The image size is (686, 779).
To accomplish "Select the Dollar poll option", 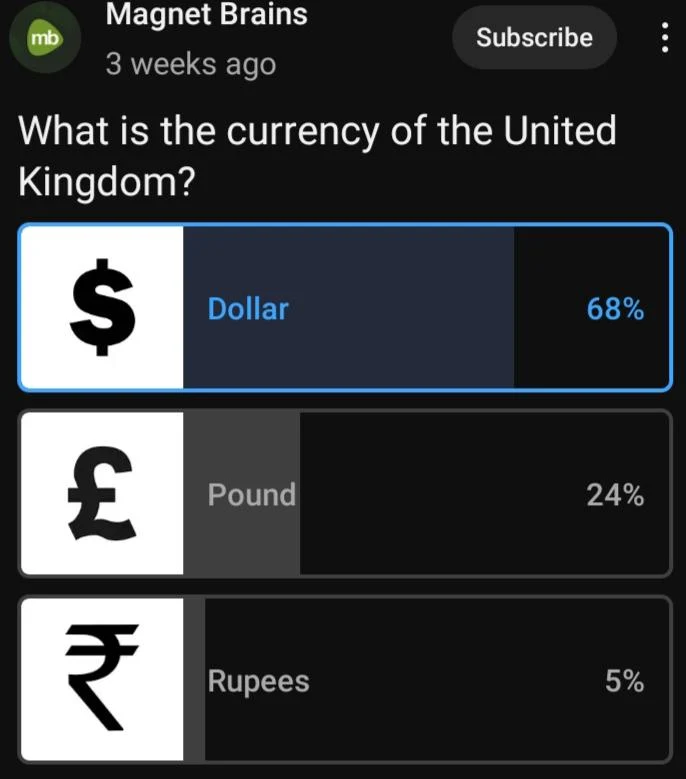I will (x=345, y=308).
